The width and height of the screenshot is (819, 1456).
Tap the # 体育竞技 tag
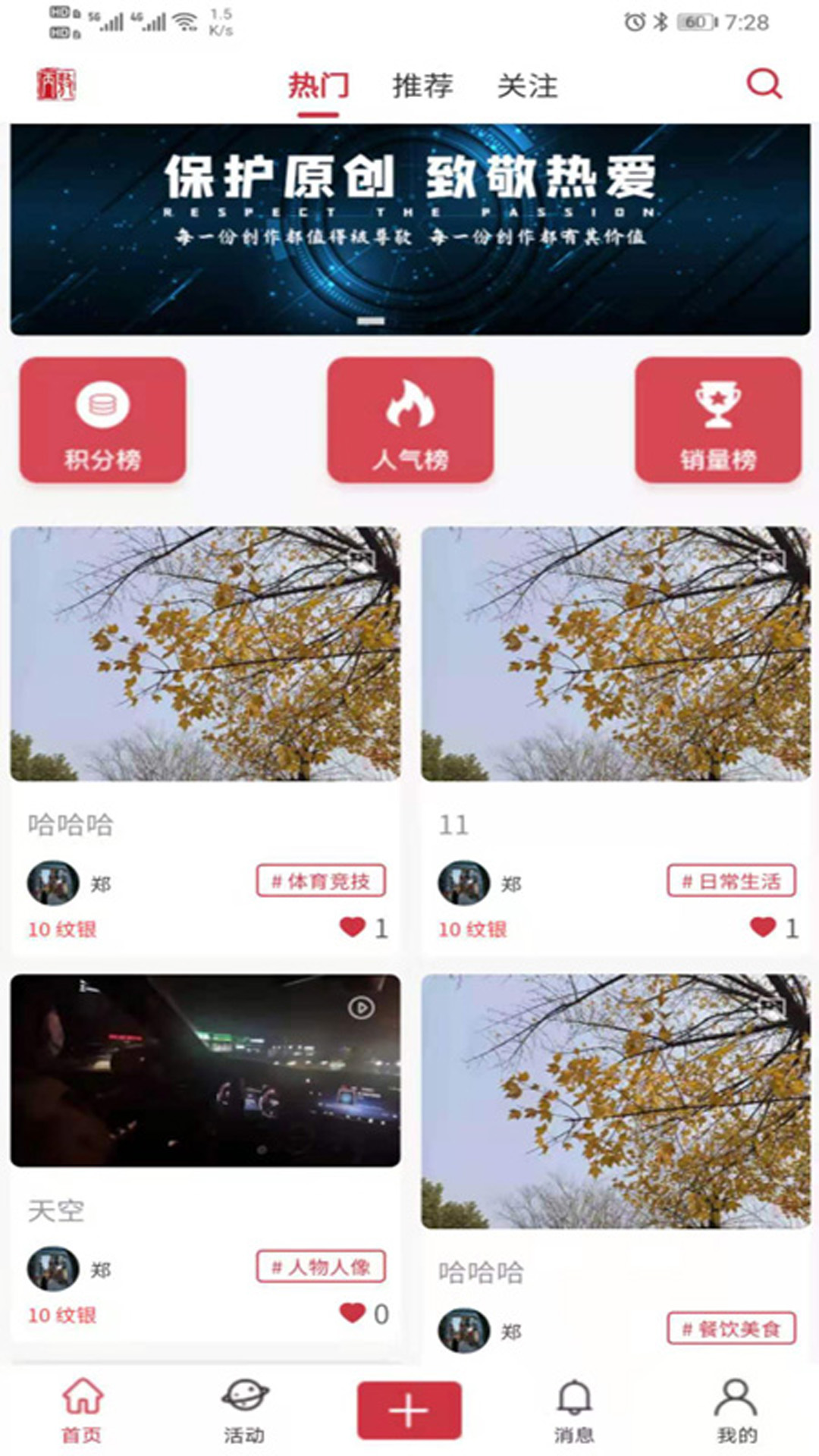coord(321,880)
